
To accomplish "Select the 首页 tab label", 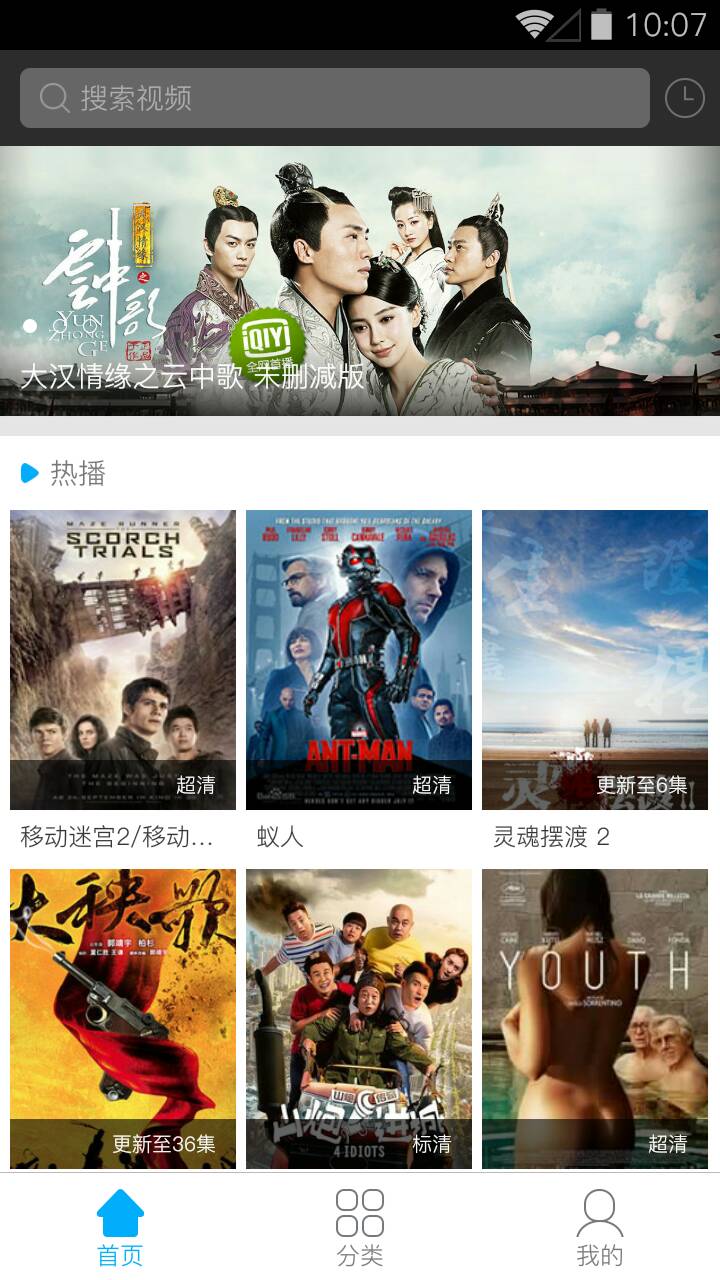I will coord(121,1258).
